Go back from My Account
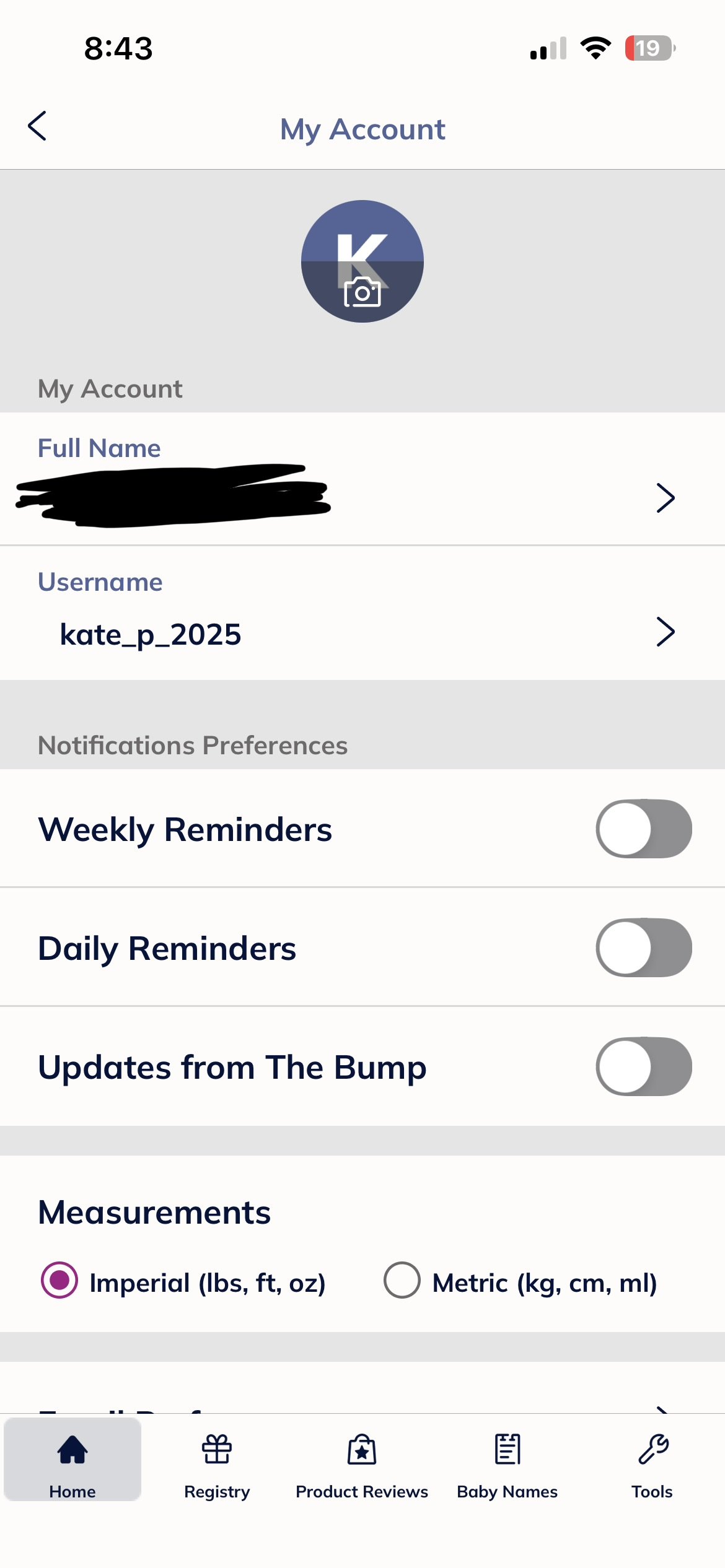Screen dimensions: 725x1568 [38, 126]
